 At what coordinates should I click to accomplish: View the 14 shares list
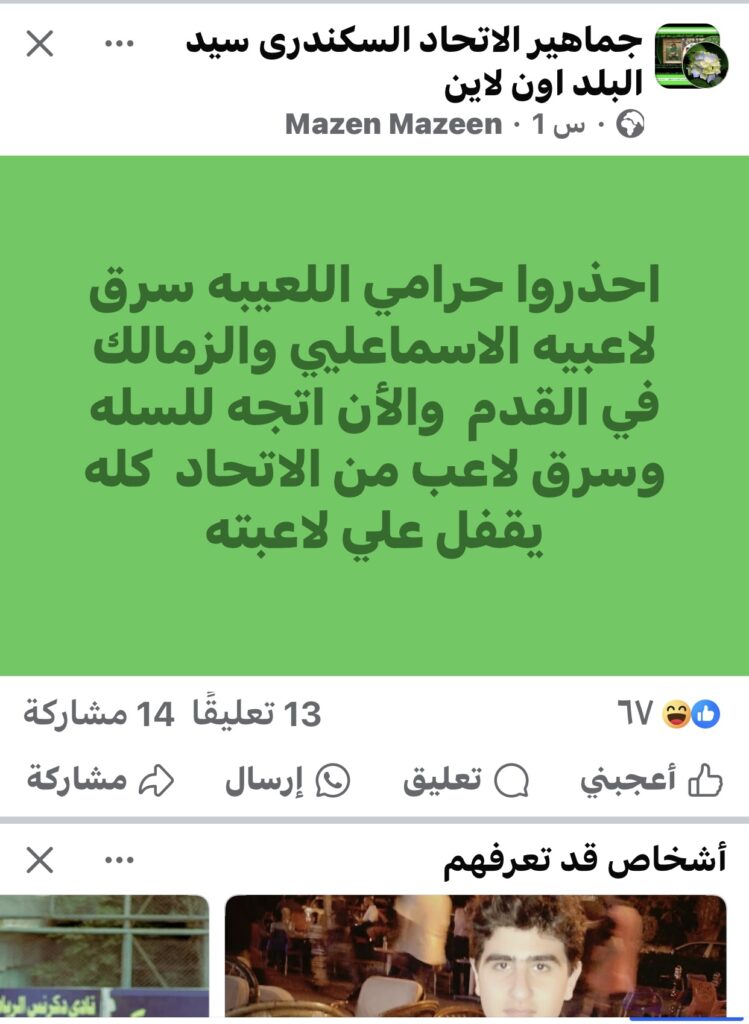click(88, 714)
